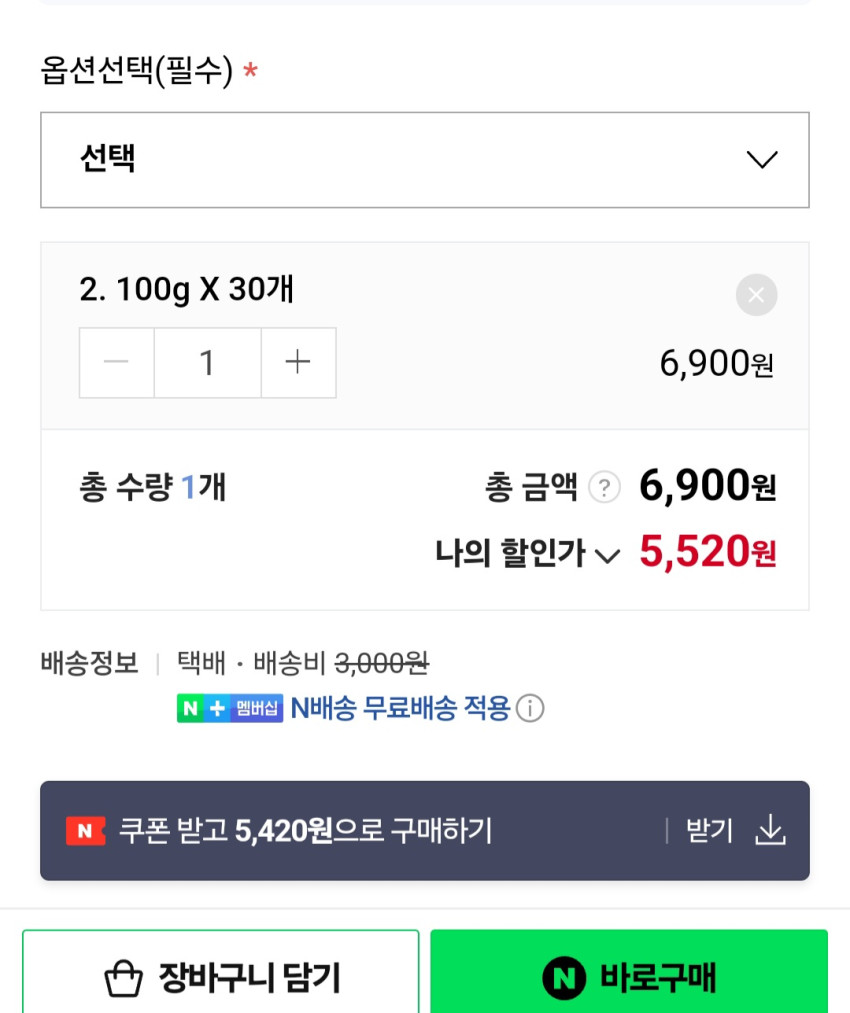Image resolution: width=850 pixels, height=1013 pixels.
Task: Expand 나의 할인가 details
Action: (x=528, y=554)
